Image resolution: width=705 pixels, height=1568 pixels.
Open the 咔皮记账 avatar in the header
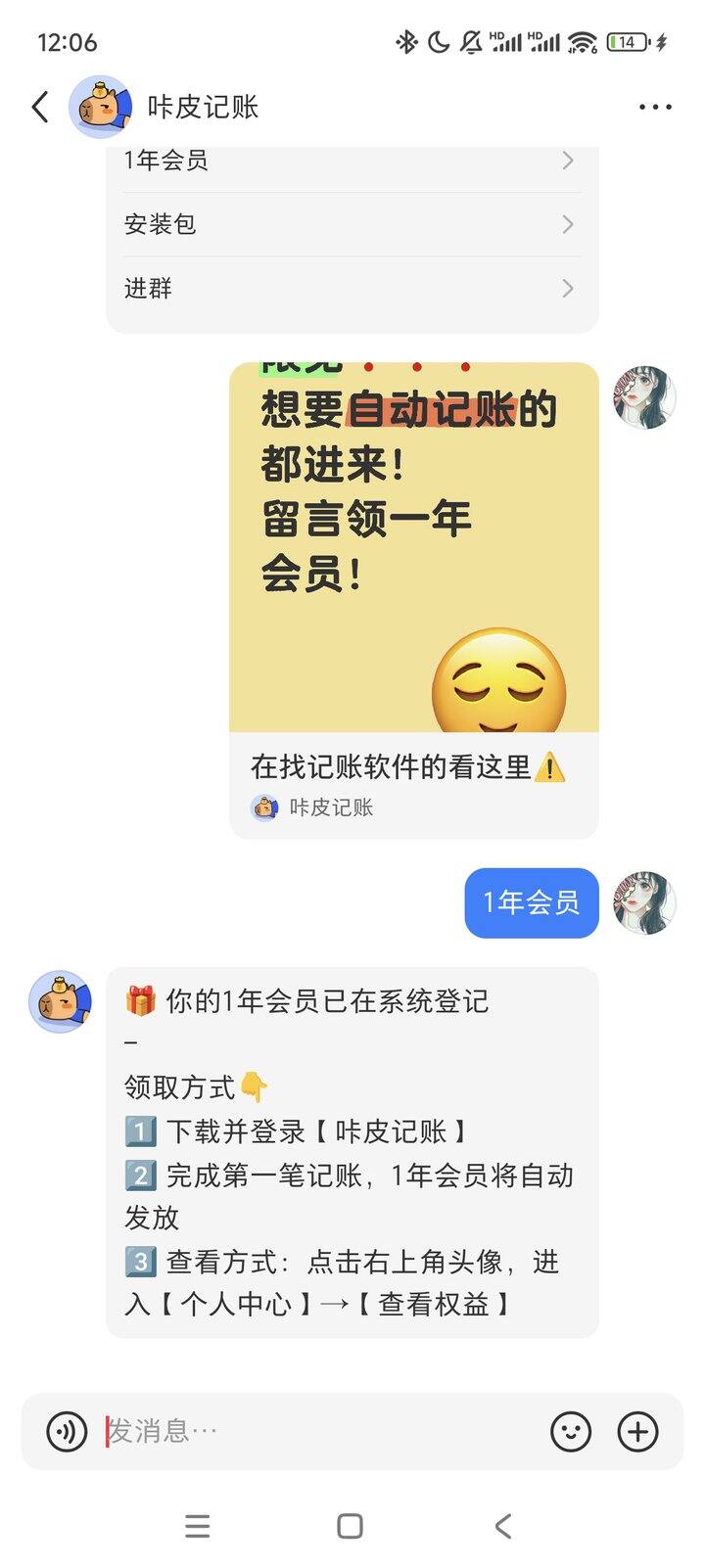click(100, 107)
